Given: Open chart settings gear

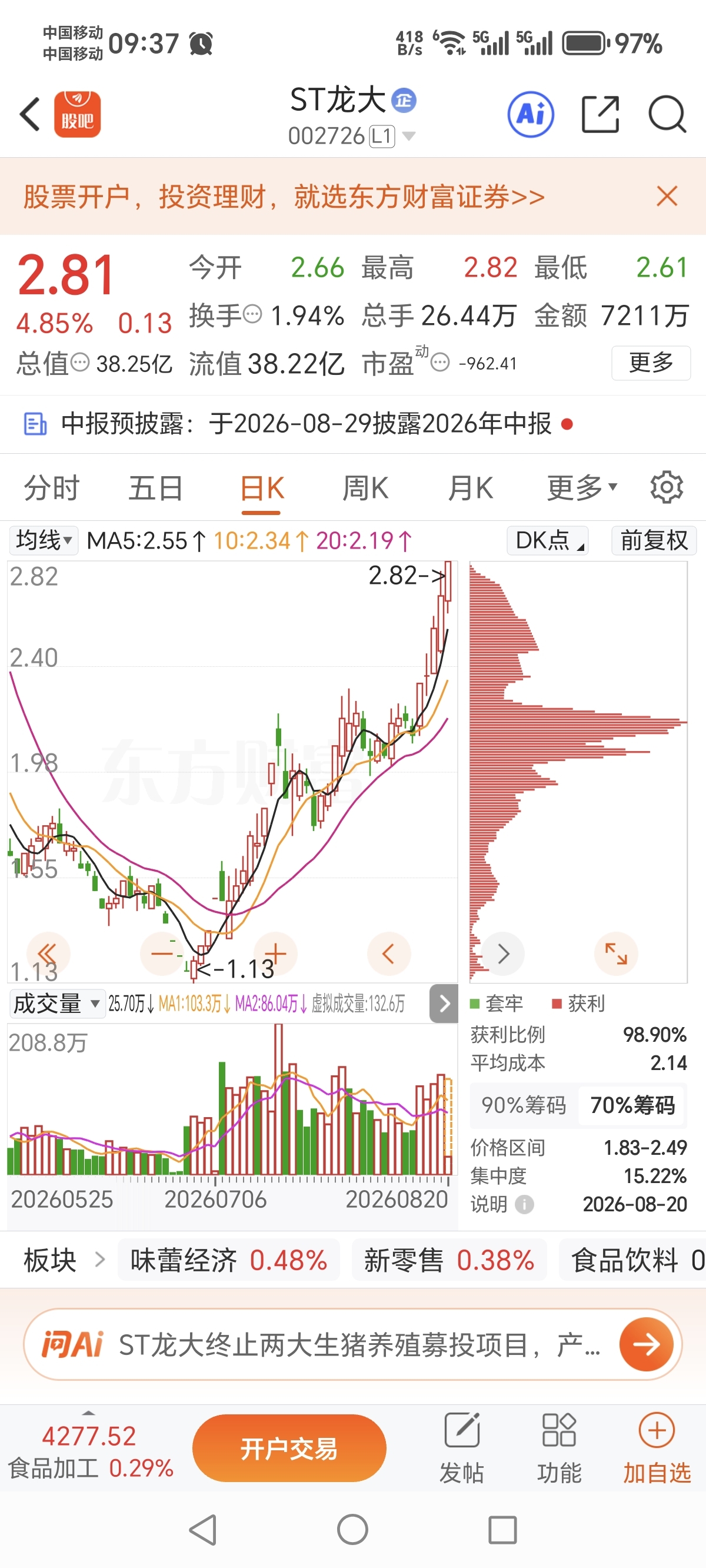Looking at the screenshot, I should (x=667, y=487).
